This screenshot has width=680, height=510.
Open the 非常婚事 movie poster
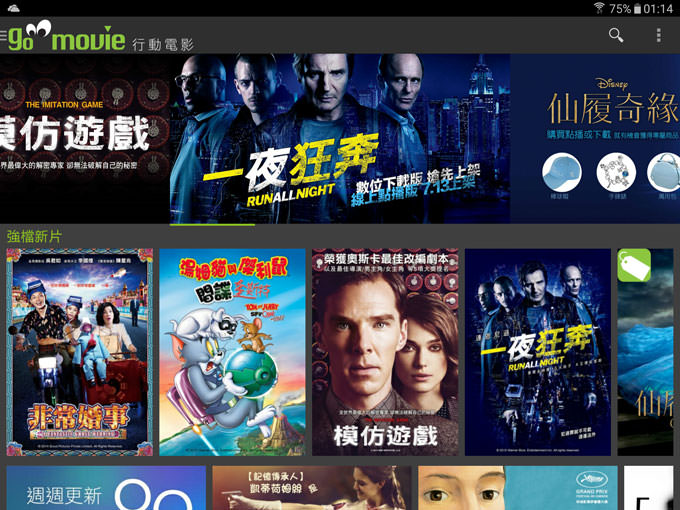[x=80, y=352]
